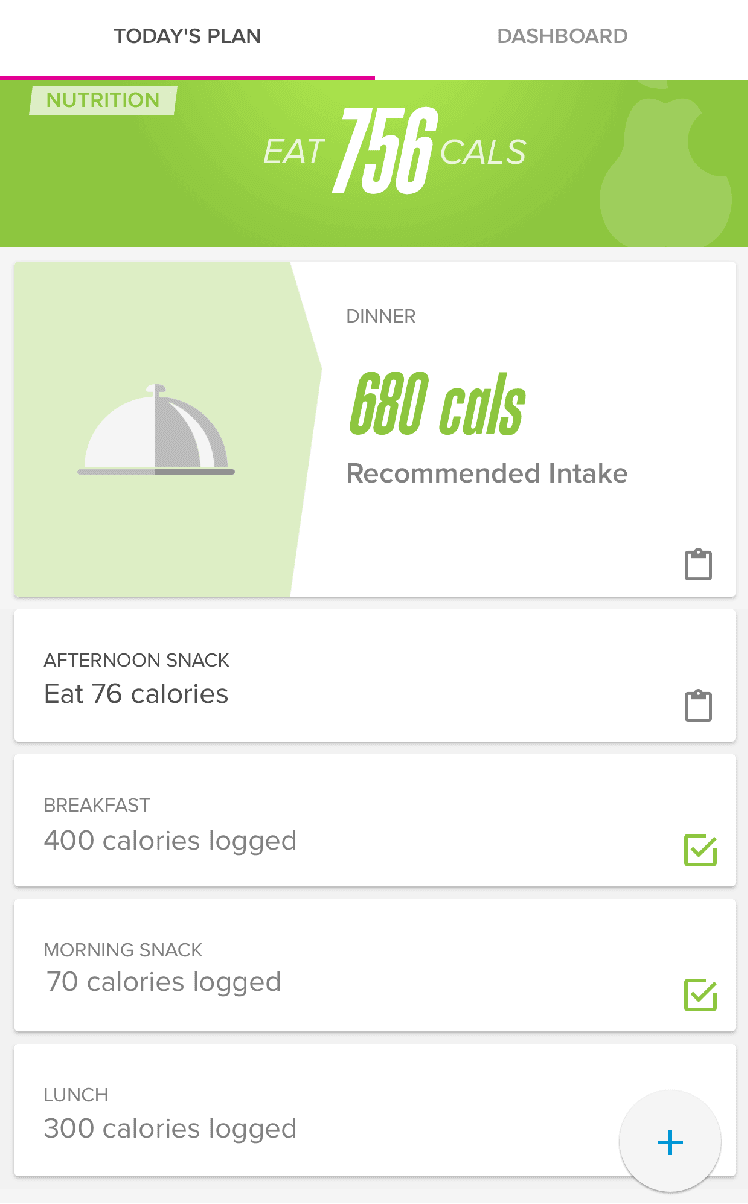
Task: Toggle the Morning Snack logged checkbox
Action: pyautogui.click(x=700, y=995)
